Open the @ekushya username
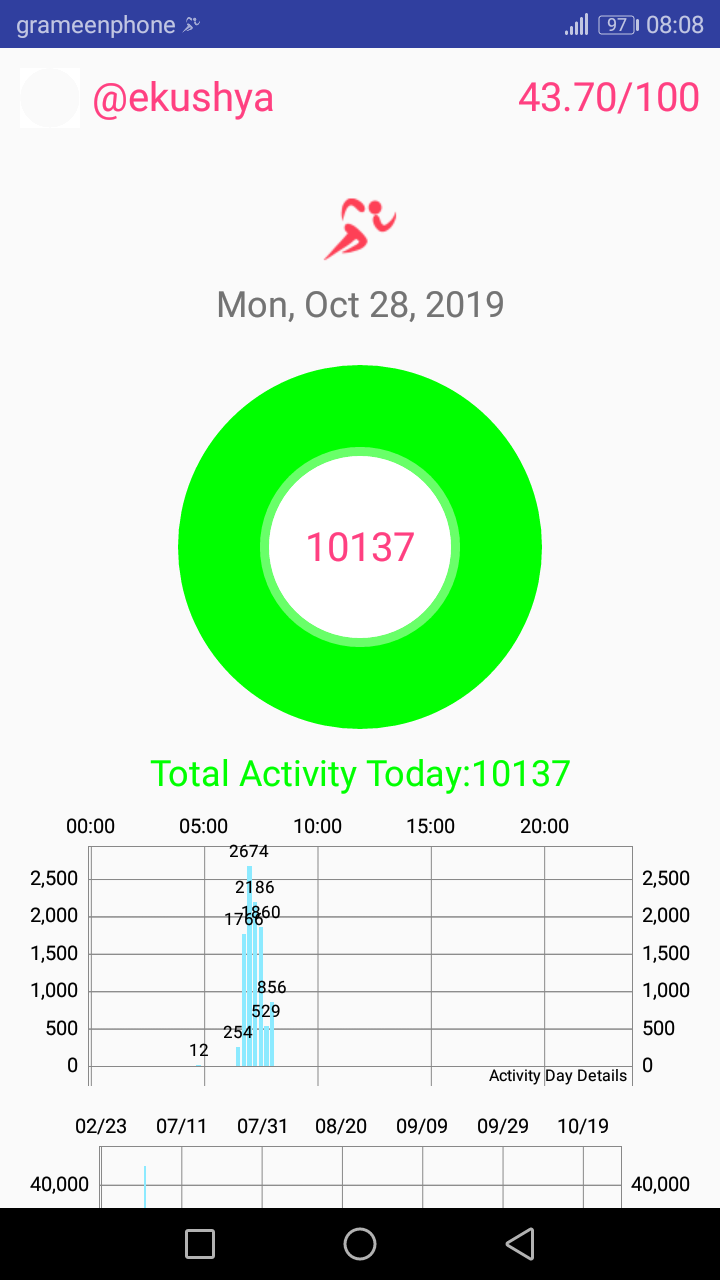Viewport: 720px width, 1280px height. [183, 98]
